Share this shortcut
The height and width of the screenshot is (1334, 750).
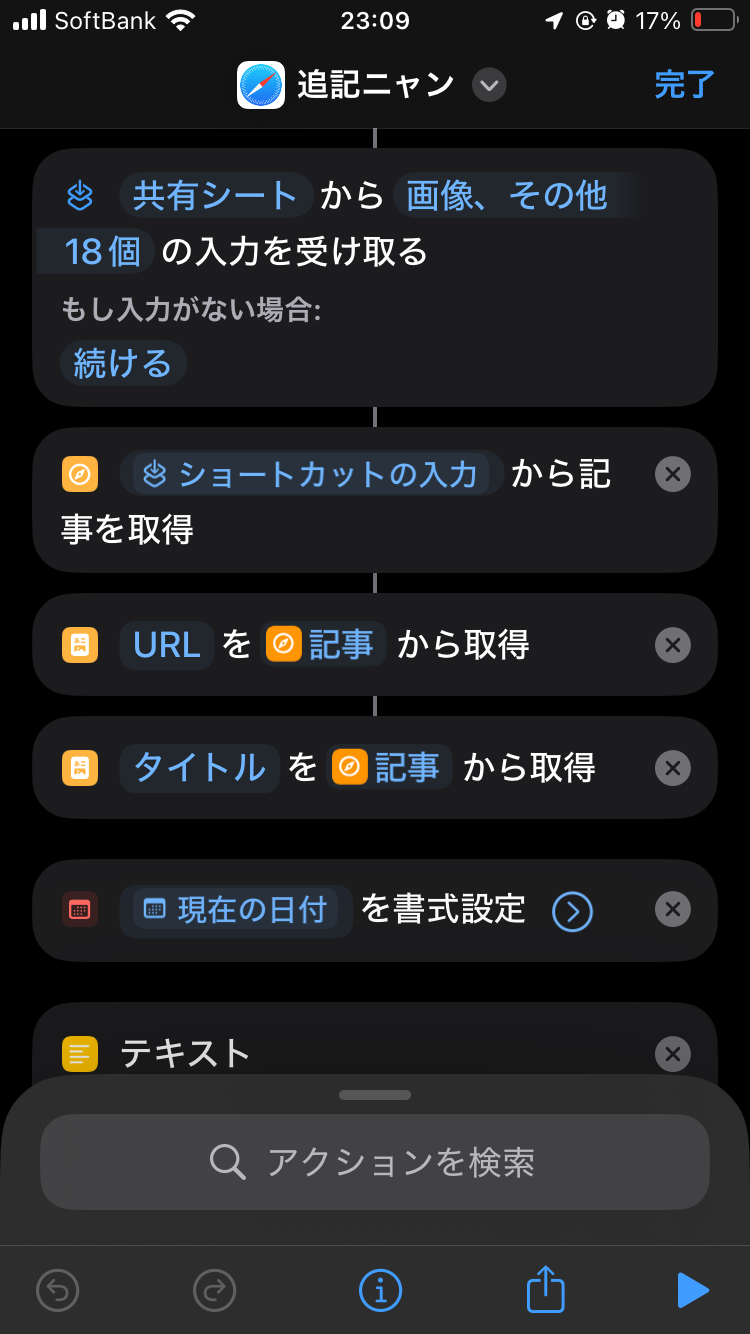(x=545, y=1290)
